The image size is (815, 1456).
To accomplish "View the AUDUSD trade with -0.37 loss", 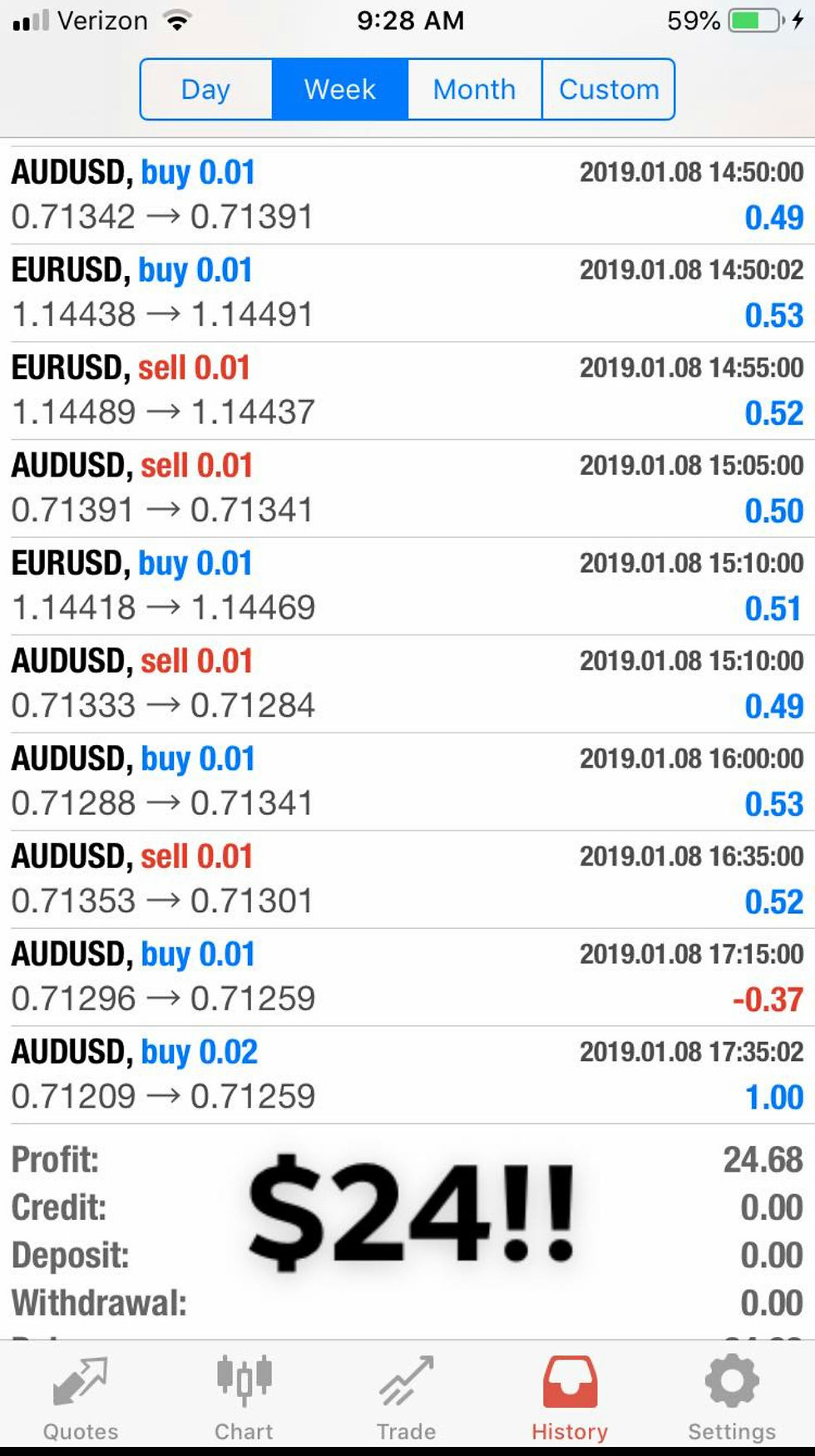I will [x=407, y=976].
